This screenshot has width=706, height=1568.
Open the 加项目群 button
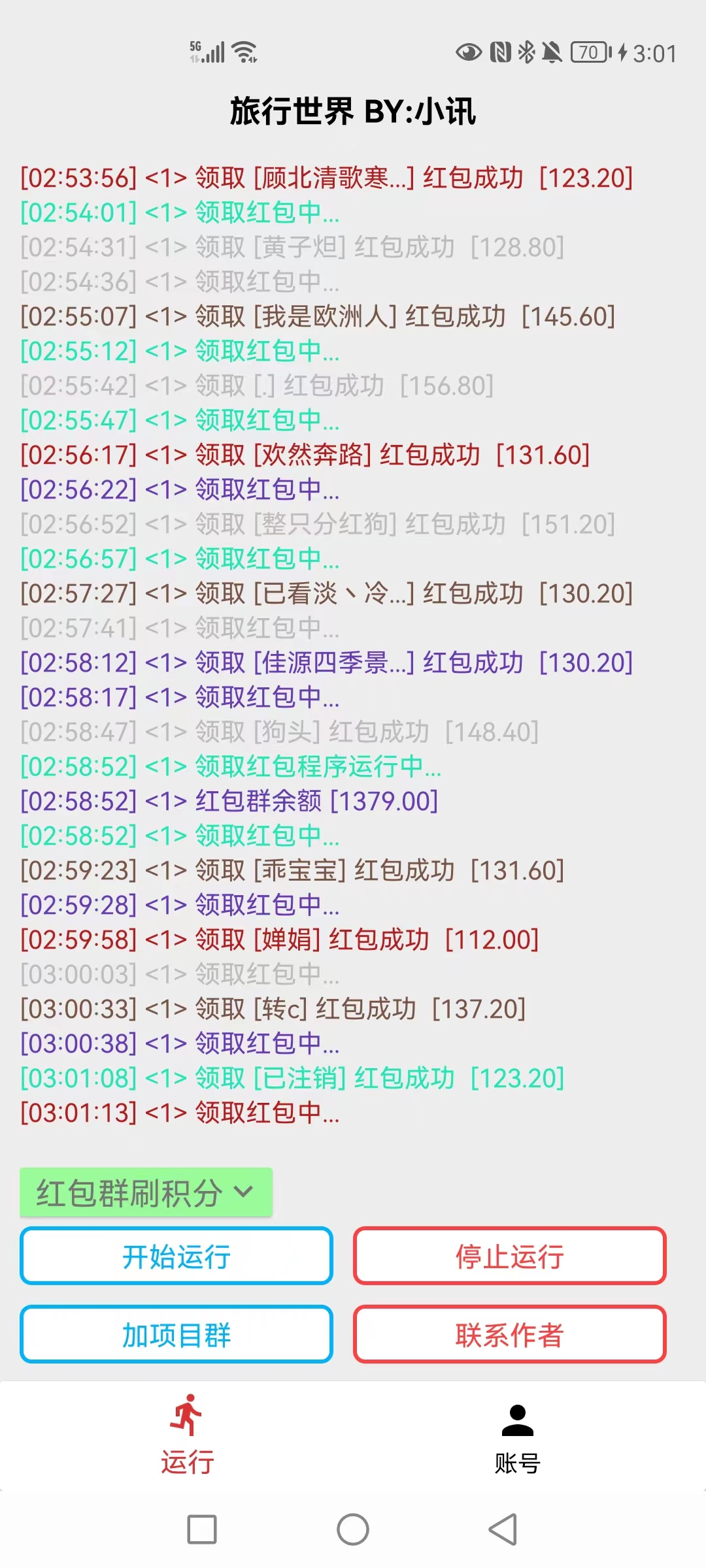(176, 1335)
